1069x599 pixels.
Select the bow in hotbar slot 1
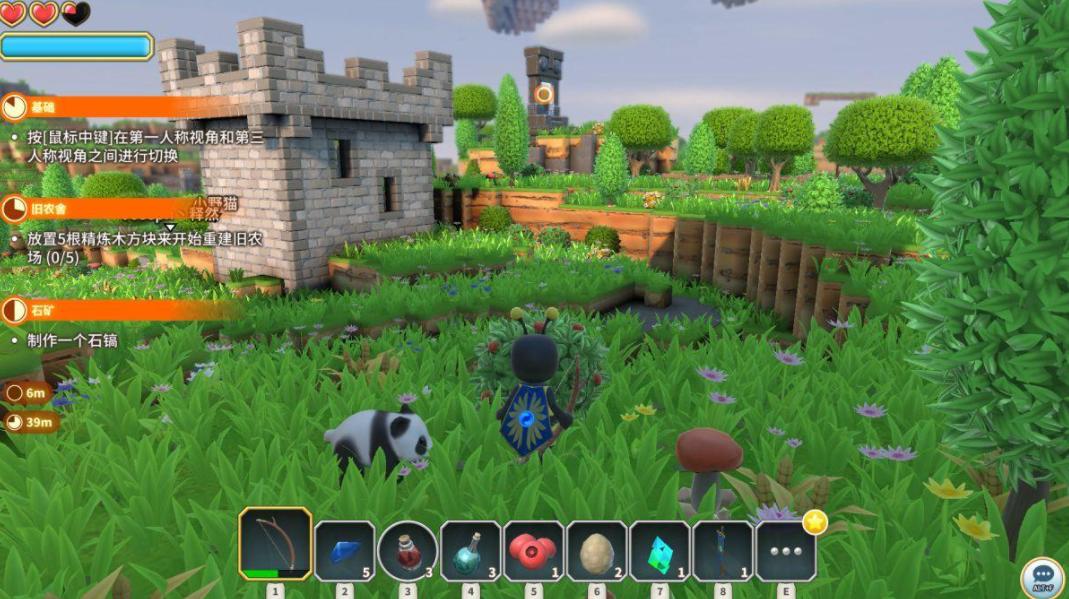point(275,545)
